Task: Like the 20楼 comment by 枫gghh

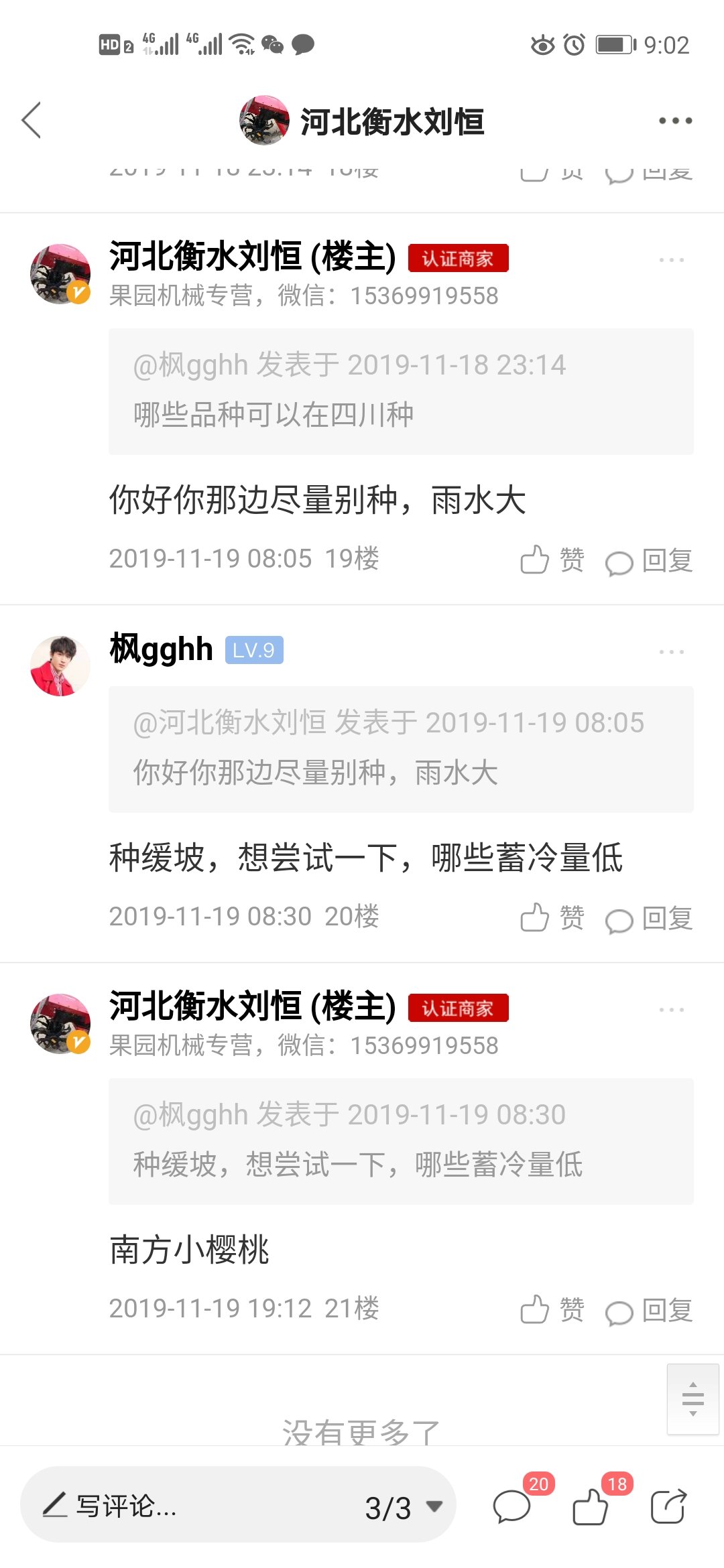Action: (x=552, y=917)
